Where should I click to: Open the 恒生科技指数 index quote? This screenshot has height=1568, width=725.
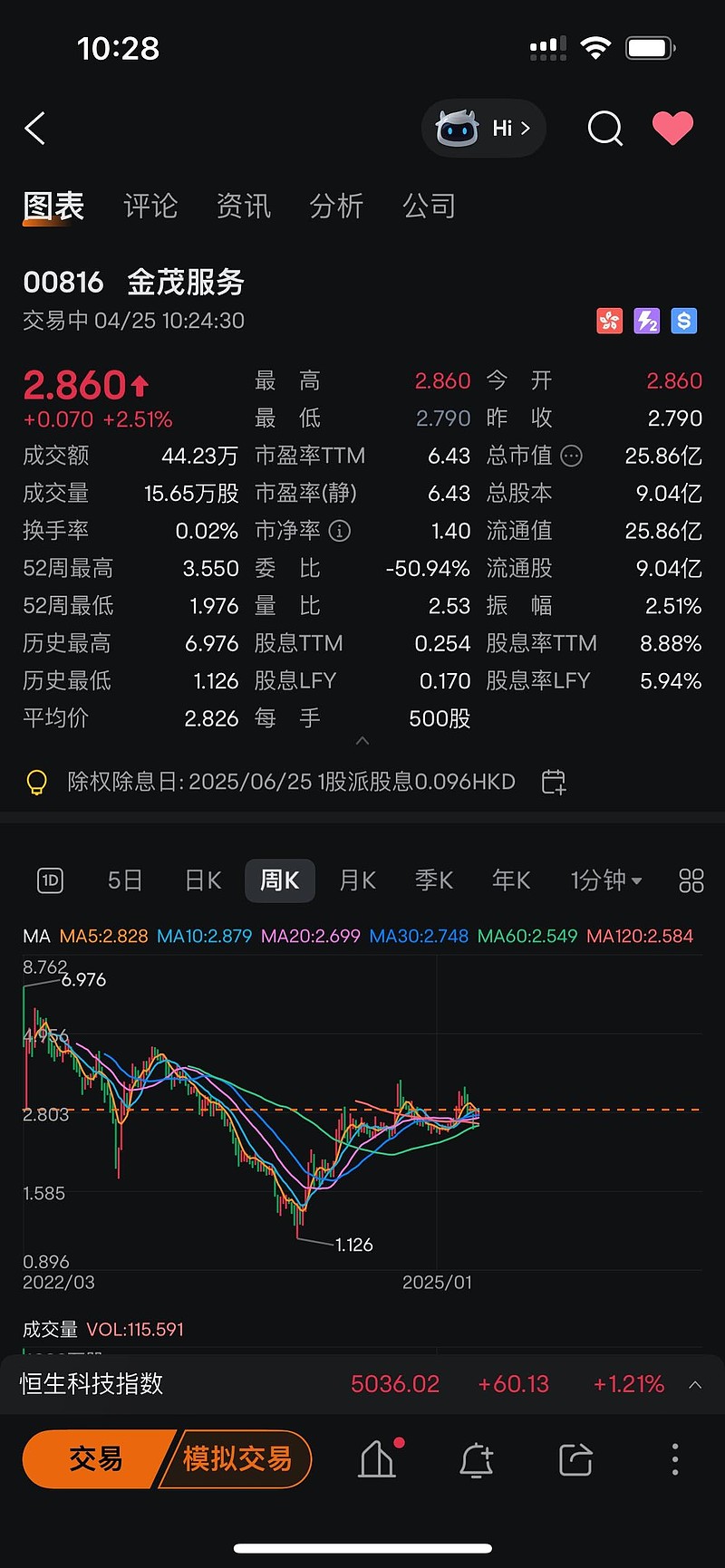click(91, 1384)
